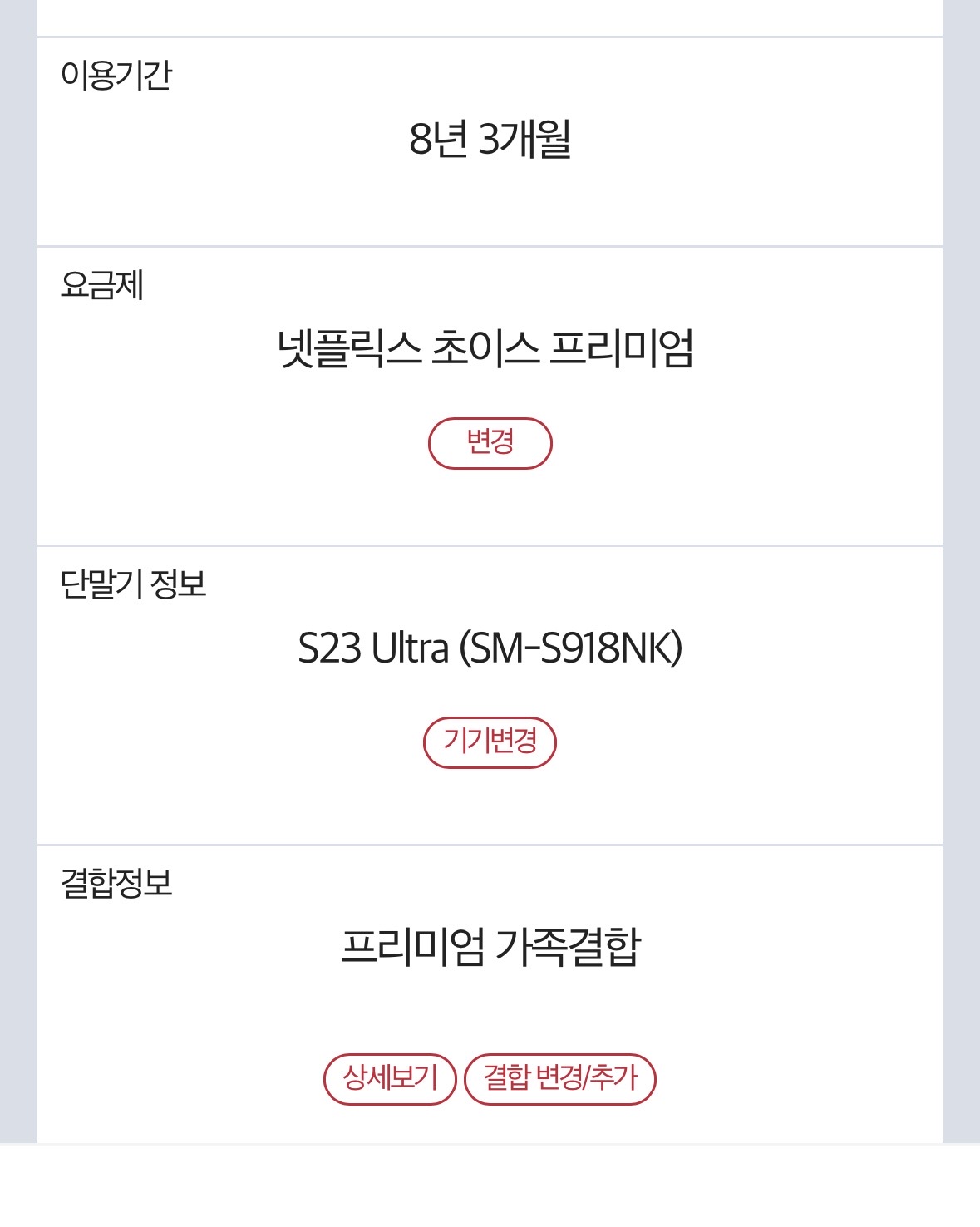Open 상세보기 for 결합정보
The height and width of the screenshot is (1227, 980).
390,1078
